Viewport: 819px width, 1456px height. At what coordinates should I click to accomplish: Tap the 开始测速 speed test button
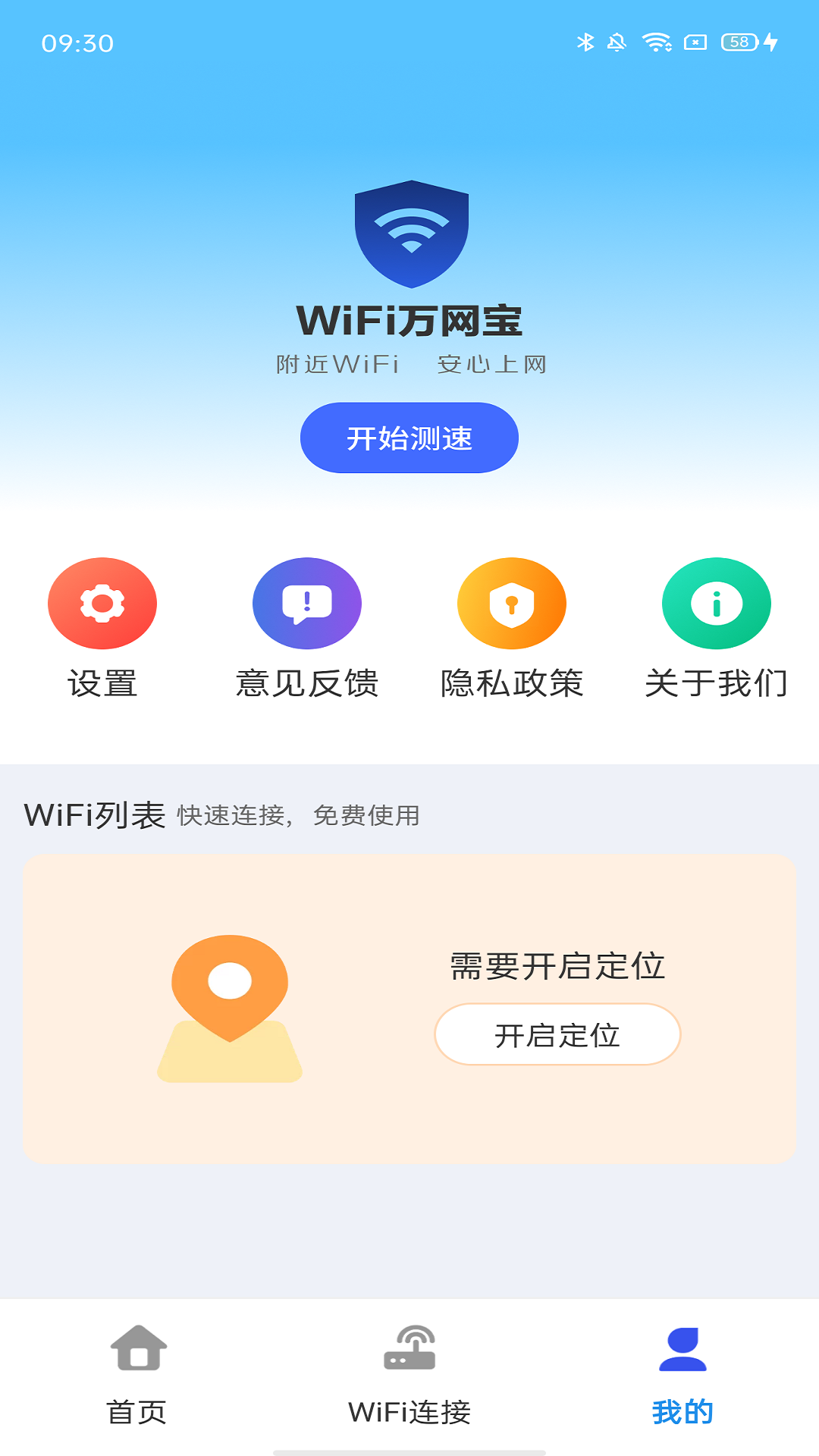point(409,438)
